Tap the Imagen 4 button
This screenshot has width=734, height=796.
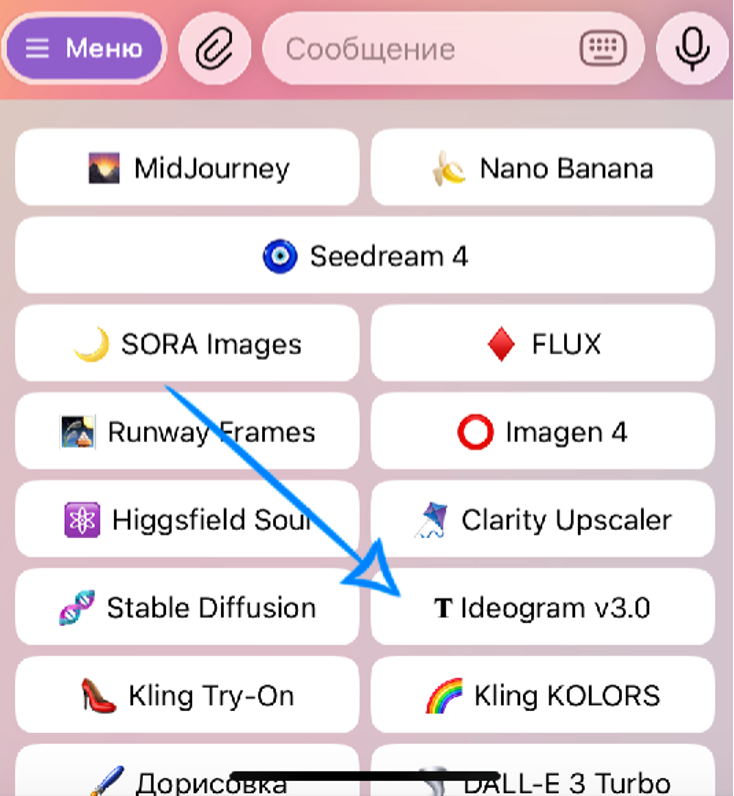coord(543,432)
